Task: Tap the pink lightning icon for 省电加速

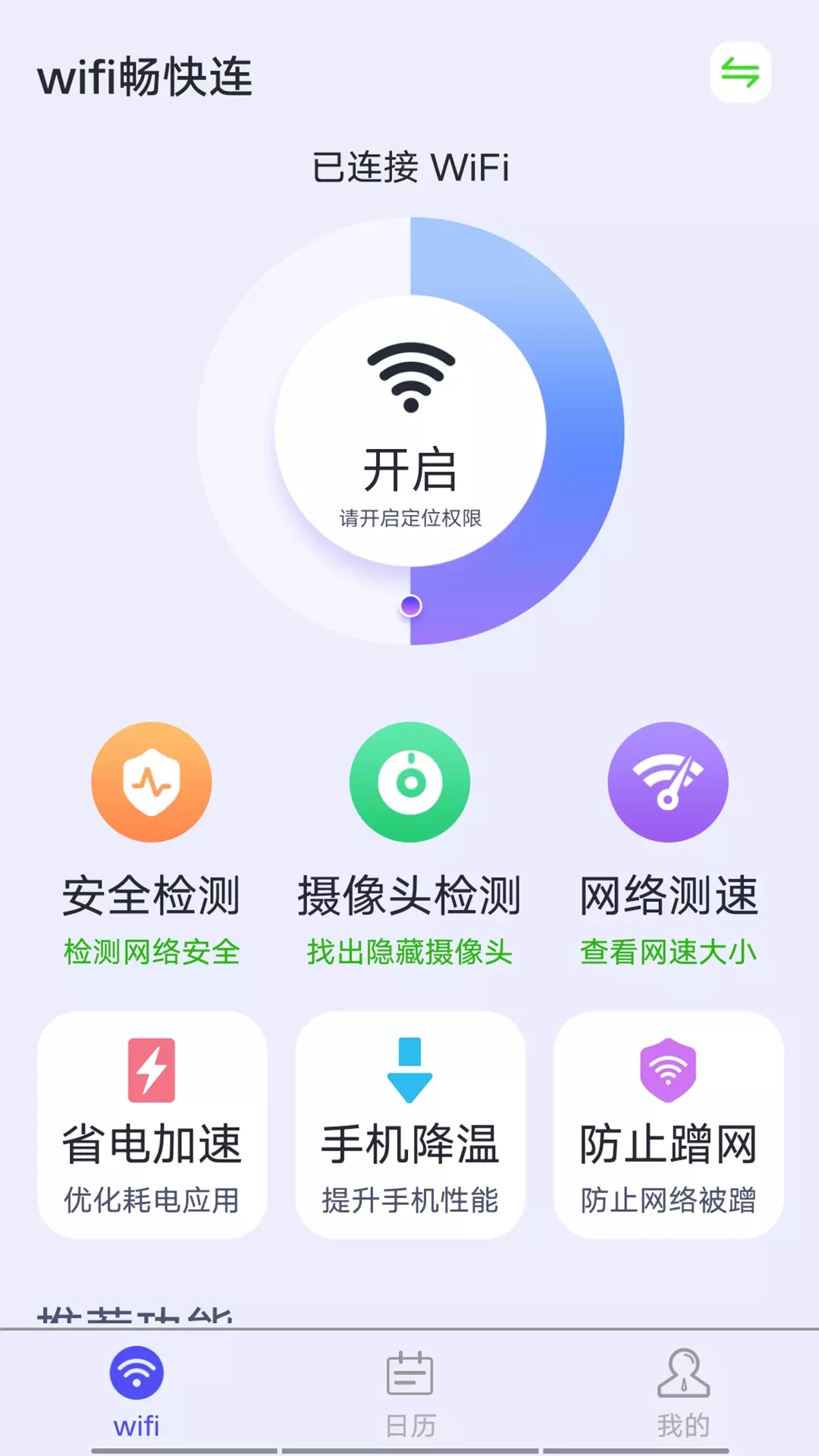Action: point(152,1071)
